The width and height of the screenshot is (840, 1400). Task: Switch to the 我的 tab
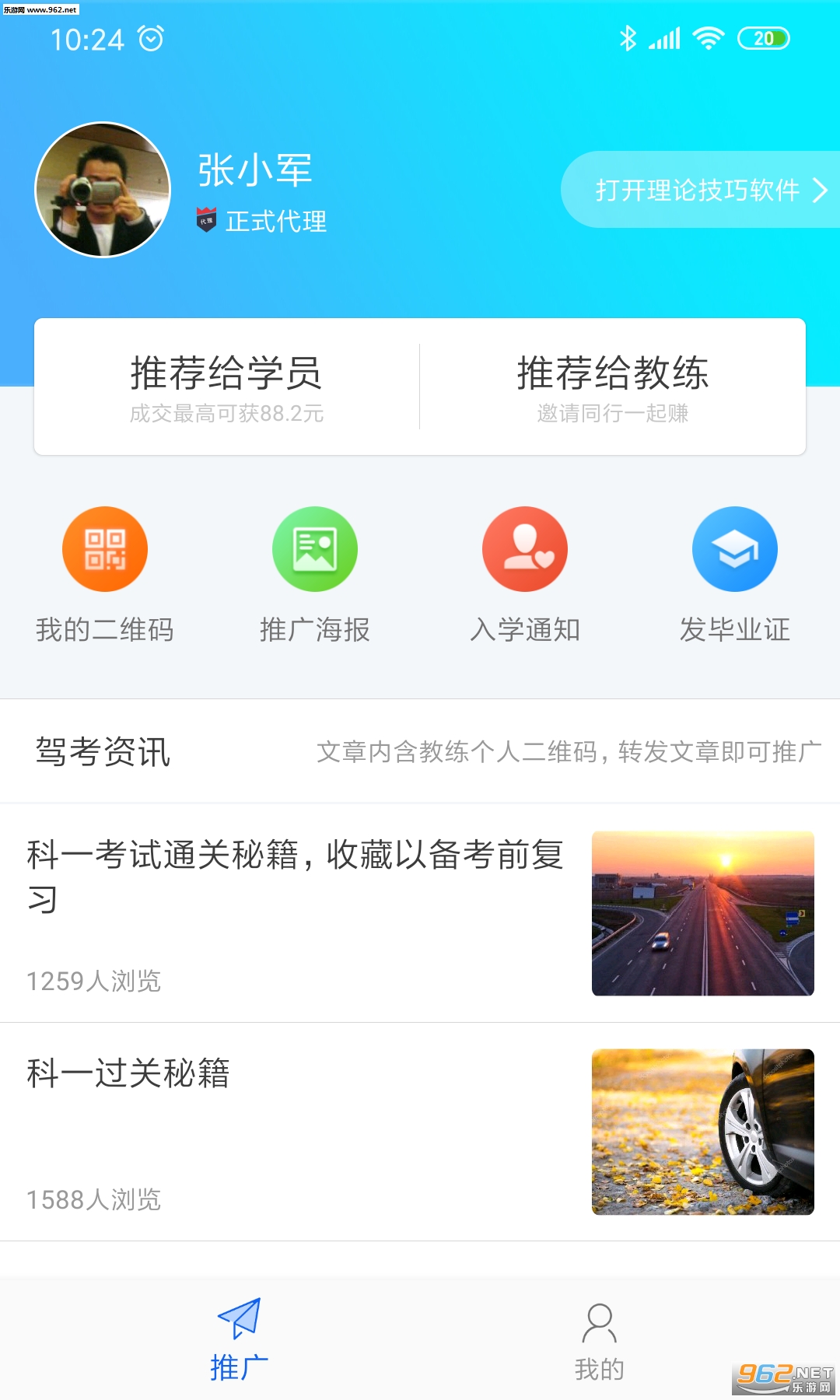tap(599, 1339)
